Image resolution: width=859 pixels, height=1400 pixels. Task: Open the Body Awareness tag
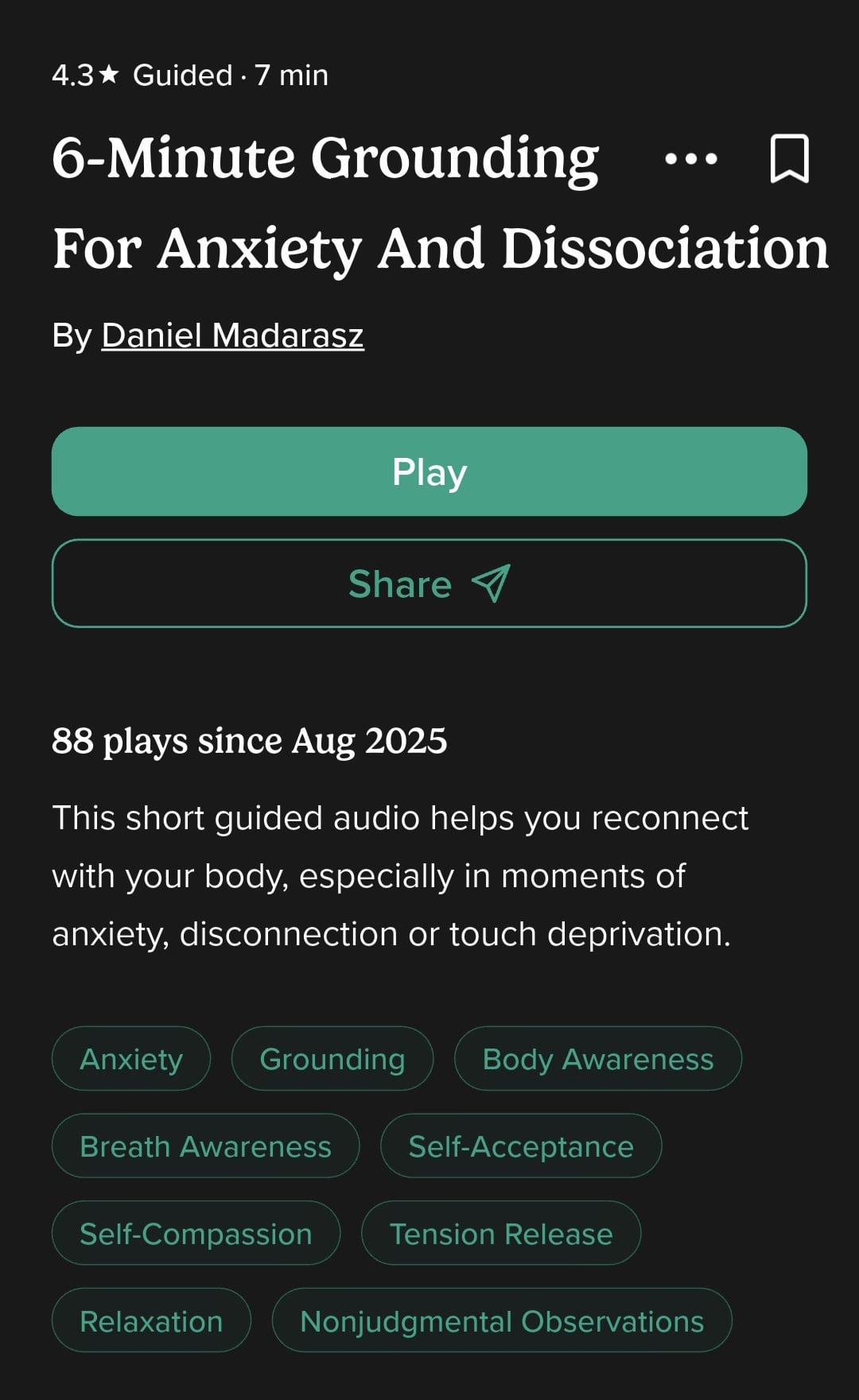[598, 1059]
